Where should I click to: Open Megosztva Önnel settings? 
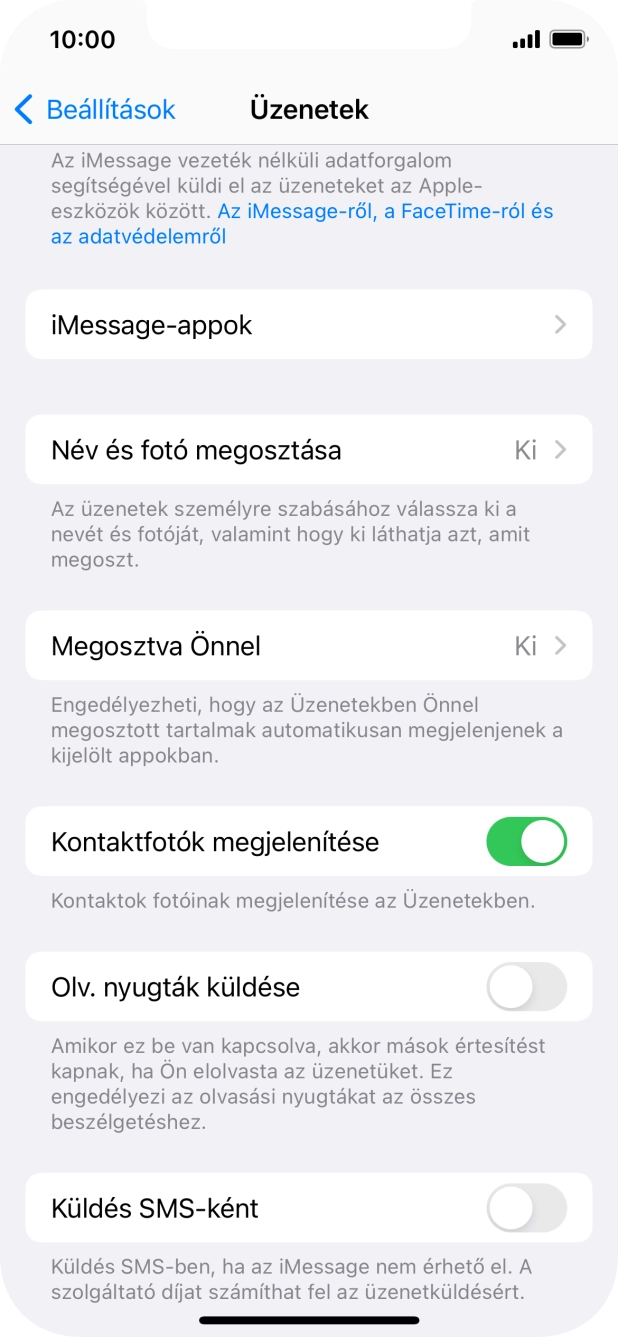click(x=308, y=646)
